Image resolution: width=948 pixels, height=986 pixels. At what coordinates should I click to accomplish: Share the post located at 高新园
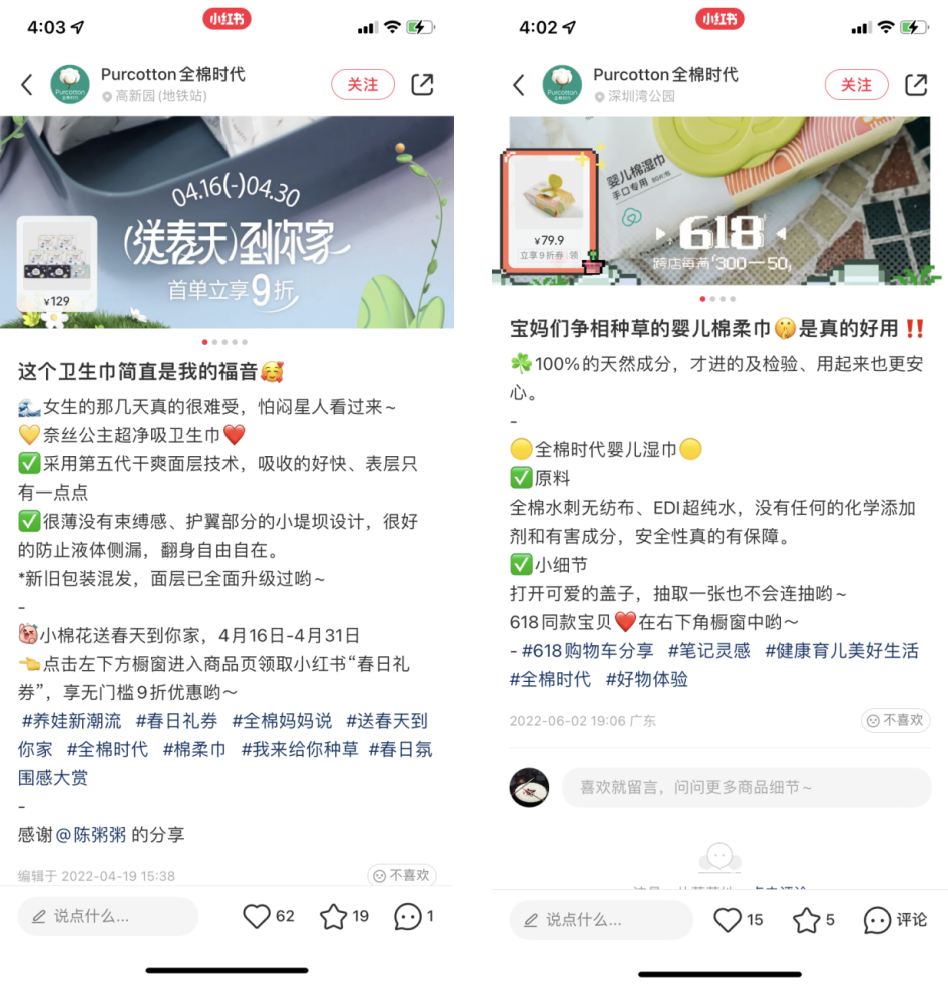pyautogui.click(x=423, y=85)
